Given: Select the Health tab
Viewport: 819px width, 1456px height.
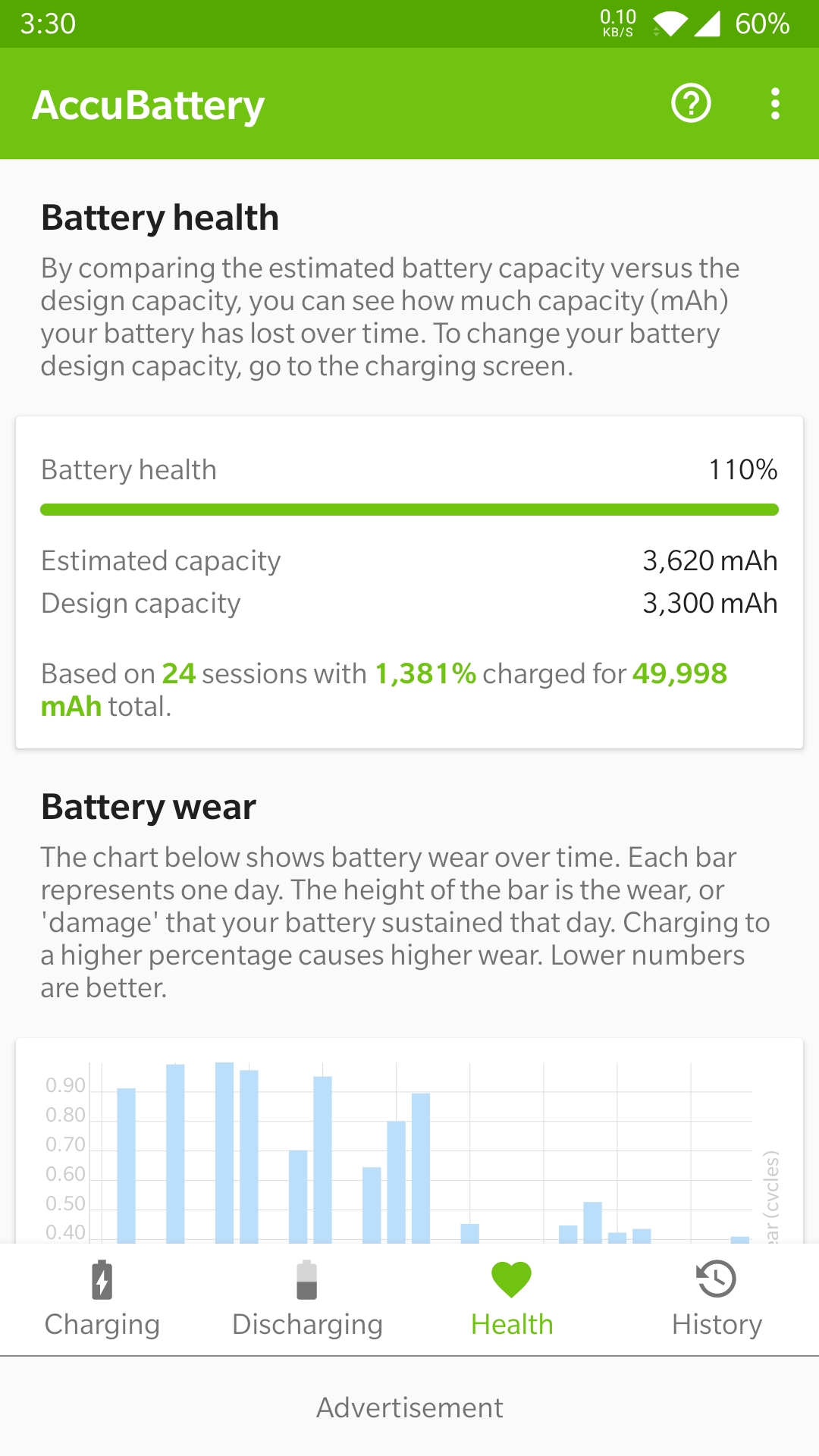Looking at the screenshot, I should point(512,1299).
